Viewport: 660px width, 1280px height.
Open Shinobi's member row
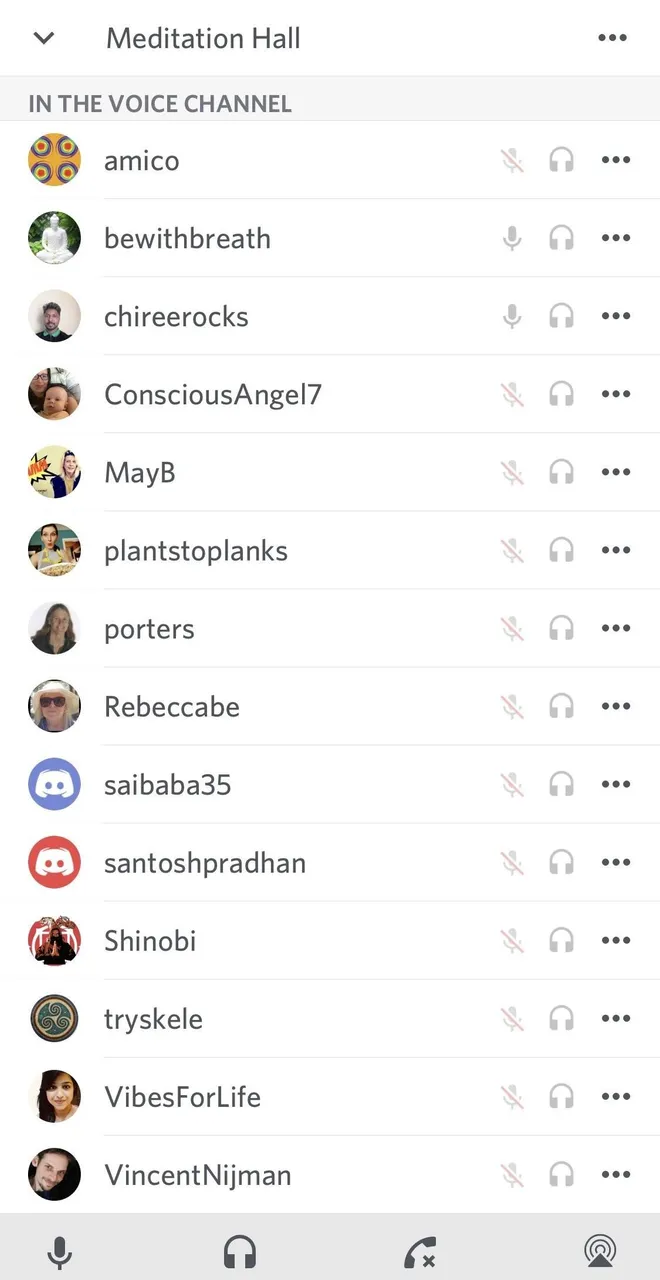pos(150,940)
